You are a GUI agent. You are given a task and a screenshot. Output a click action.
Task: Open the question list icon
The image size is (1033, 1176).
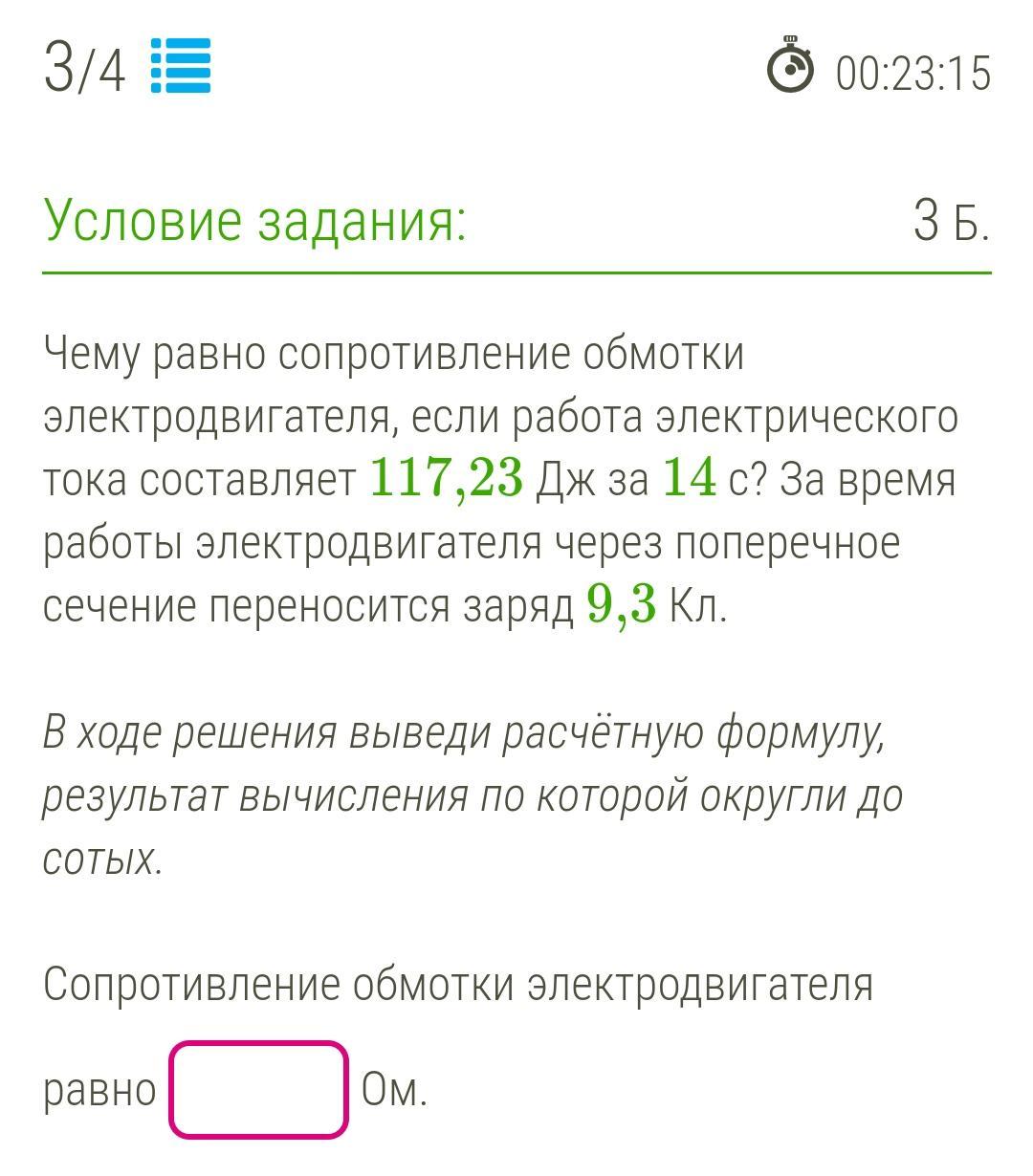coord(181,67)
